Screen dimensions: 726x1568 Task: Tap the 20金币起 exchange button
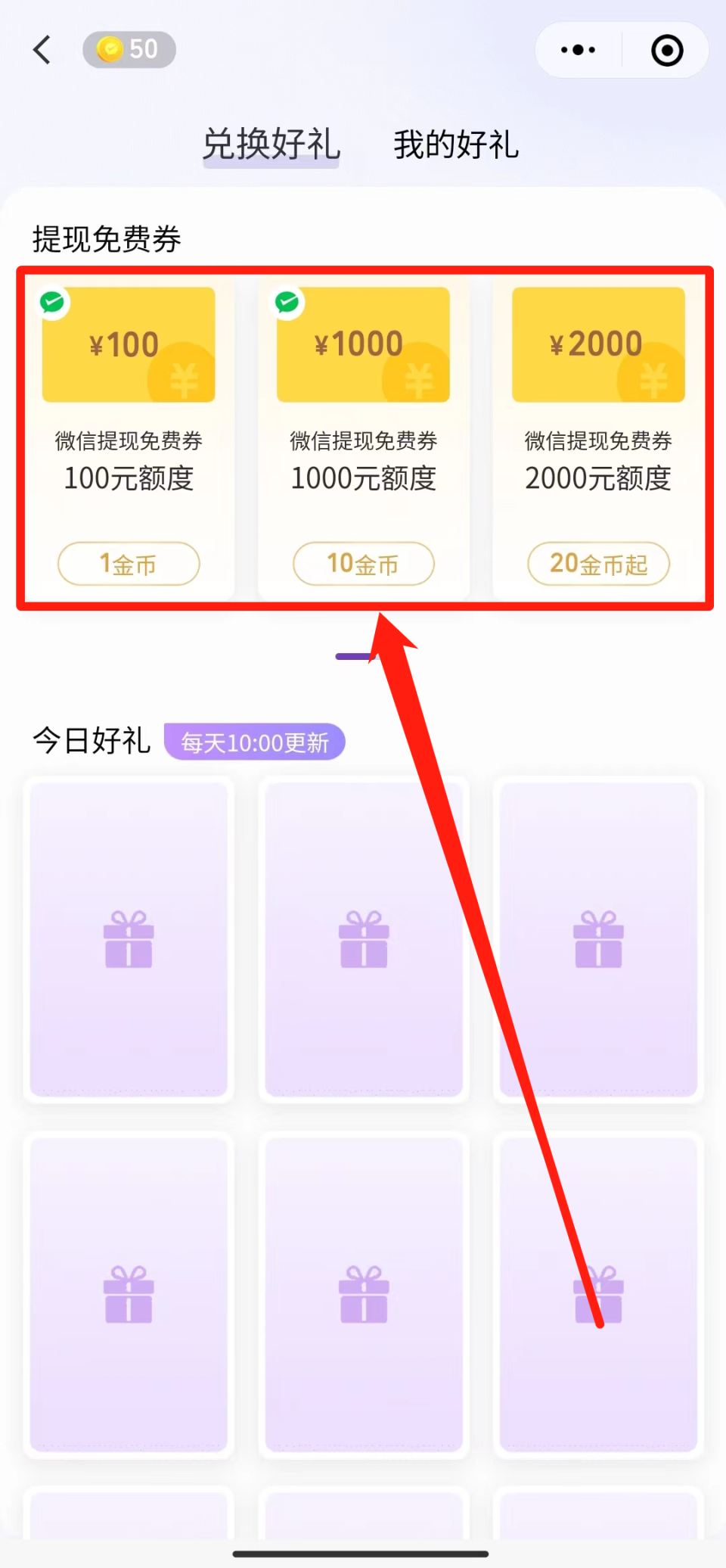[x=597, y=564]
